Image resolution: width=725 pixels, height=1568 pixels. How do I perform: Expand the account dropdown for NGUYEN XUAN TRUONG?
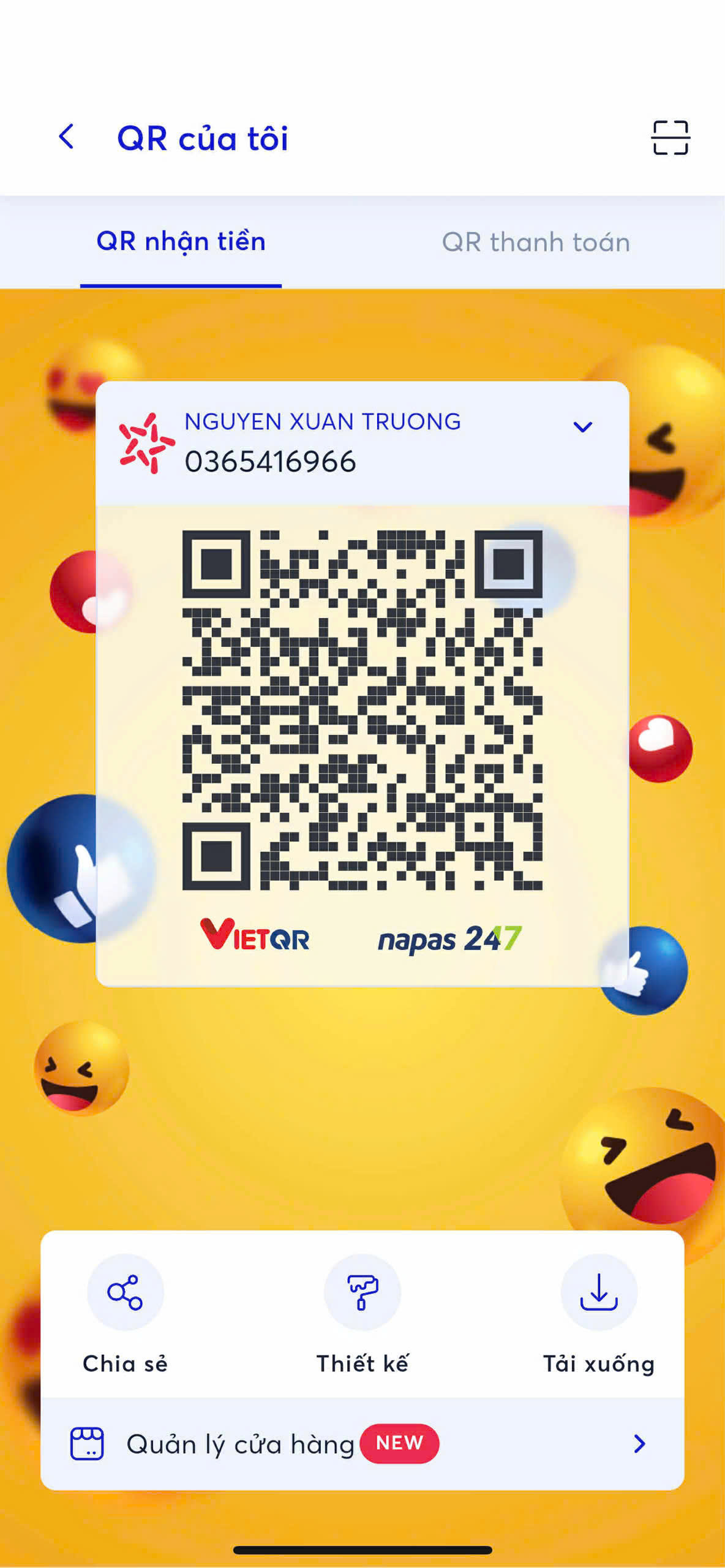click(582, 427)
